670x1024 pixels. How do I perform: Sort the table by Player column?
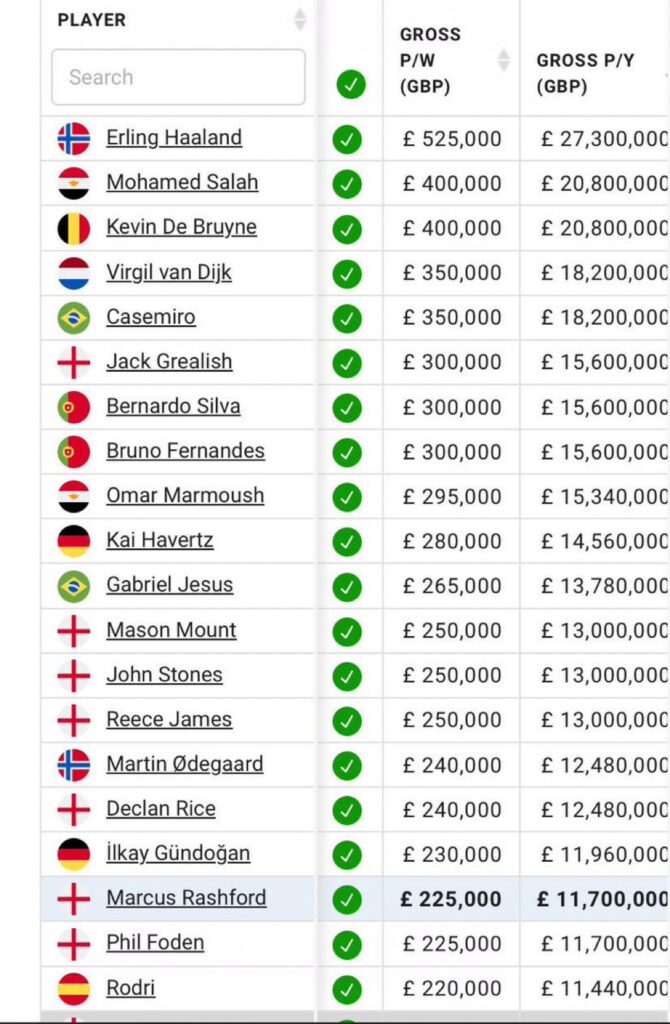tap(300, 20)
